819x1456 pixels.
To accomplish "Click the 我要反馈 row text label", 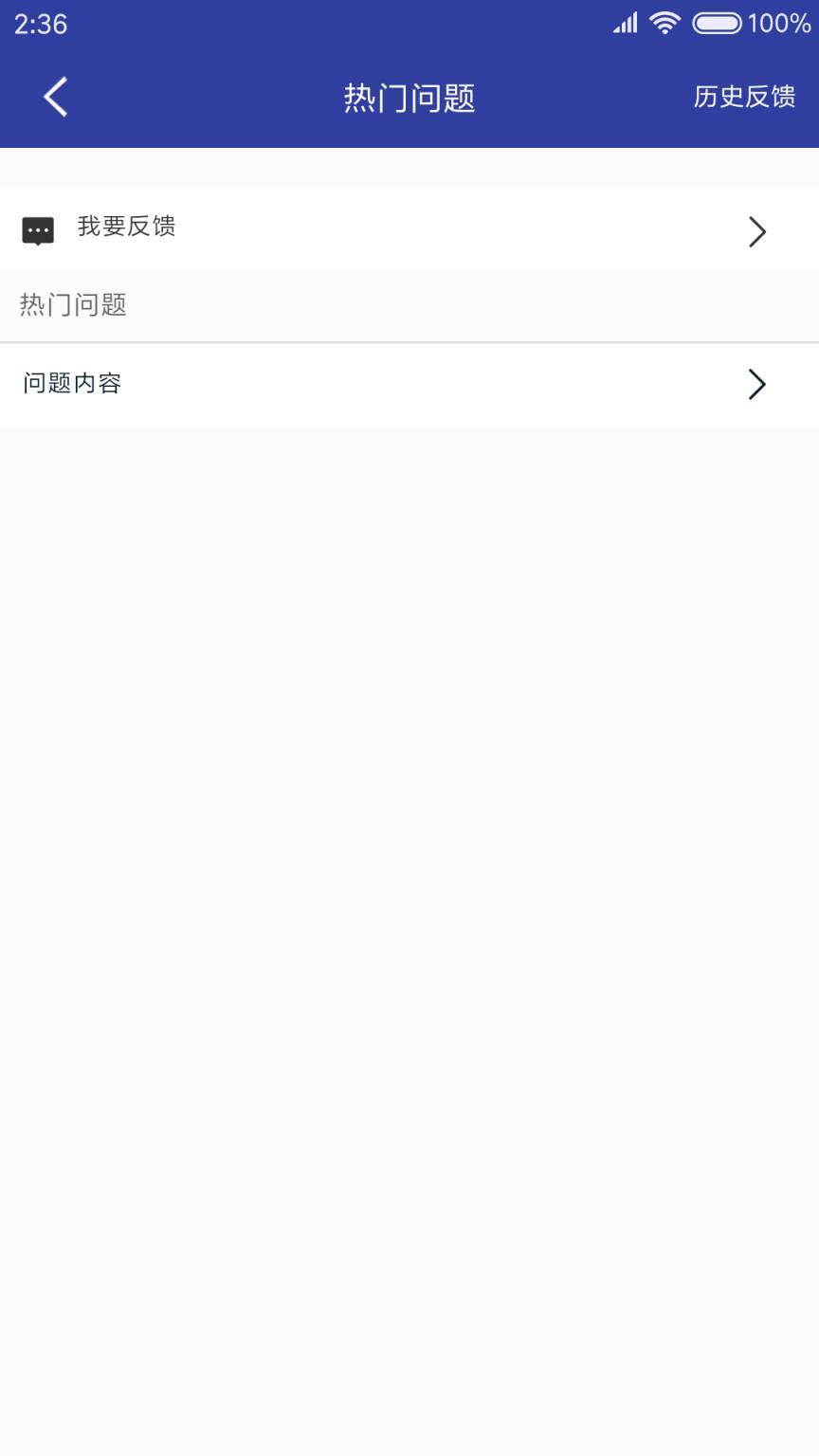I will [128, 227].
